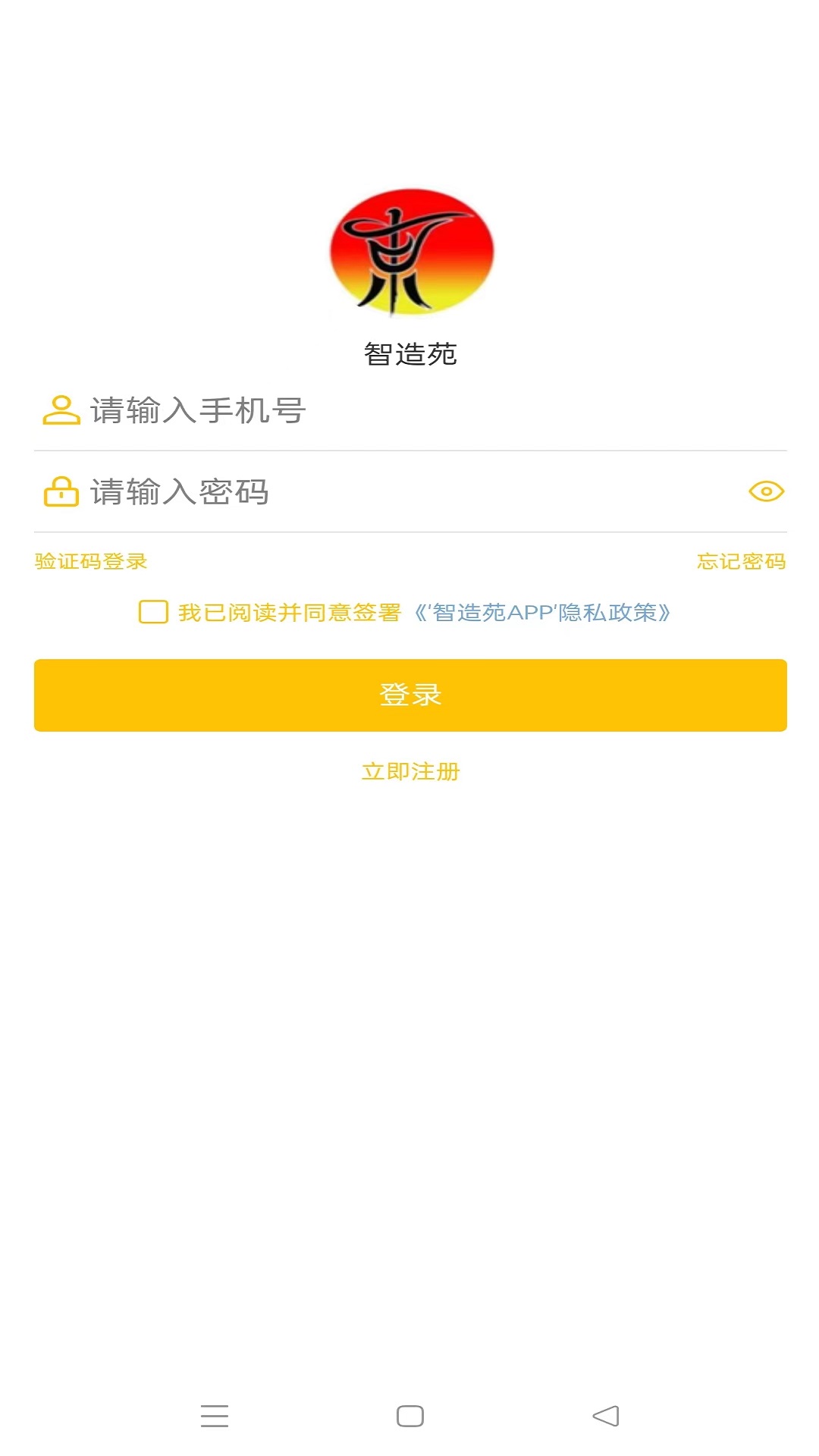Click 立即注册 to register a new account

coord(409,772)
